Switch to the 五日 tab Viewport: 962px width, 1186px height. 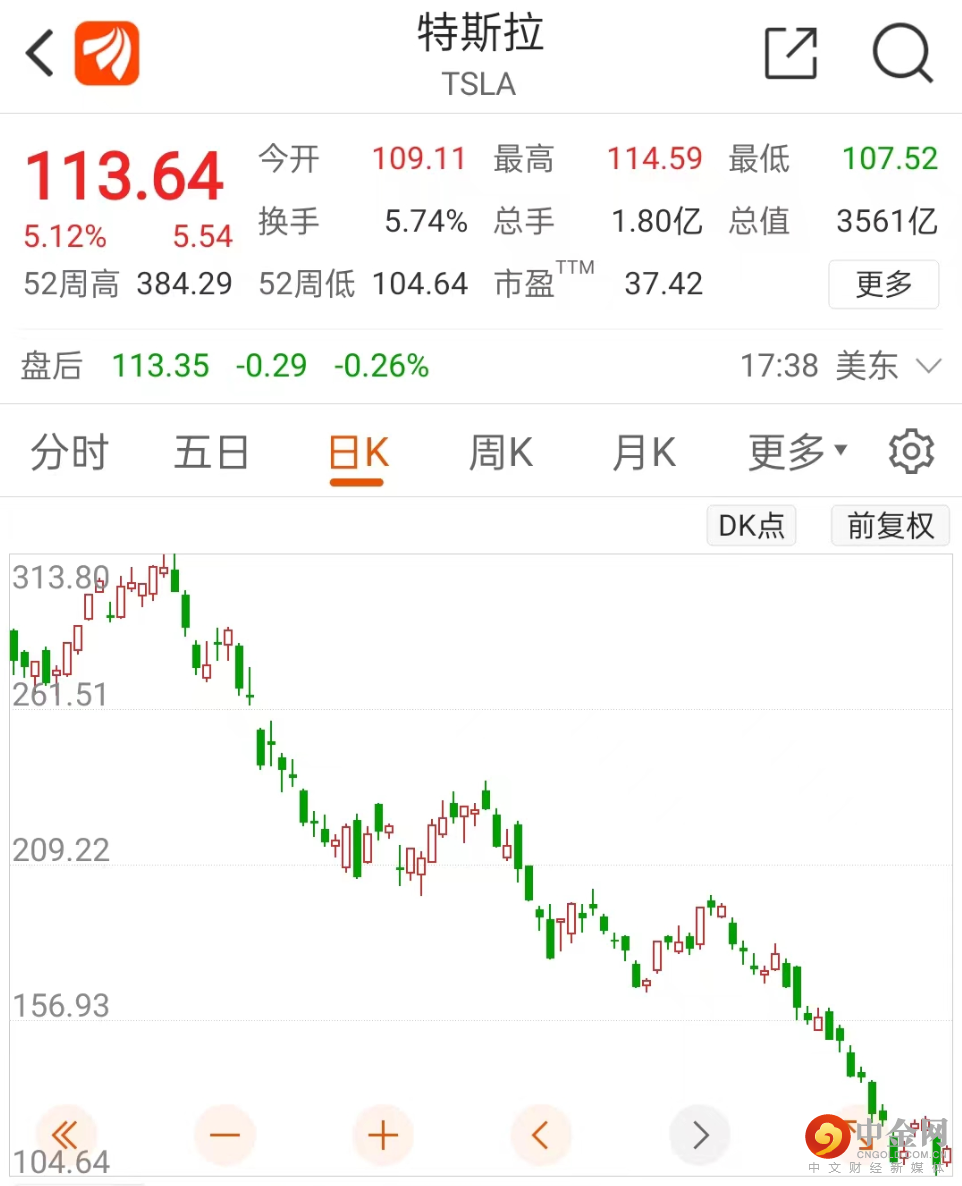point(211,453)
